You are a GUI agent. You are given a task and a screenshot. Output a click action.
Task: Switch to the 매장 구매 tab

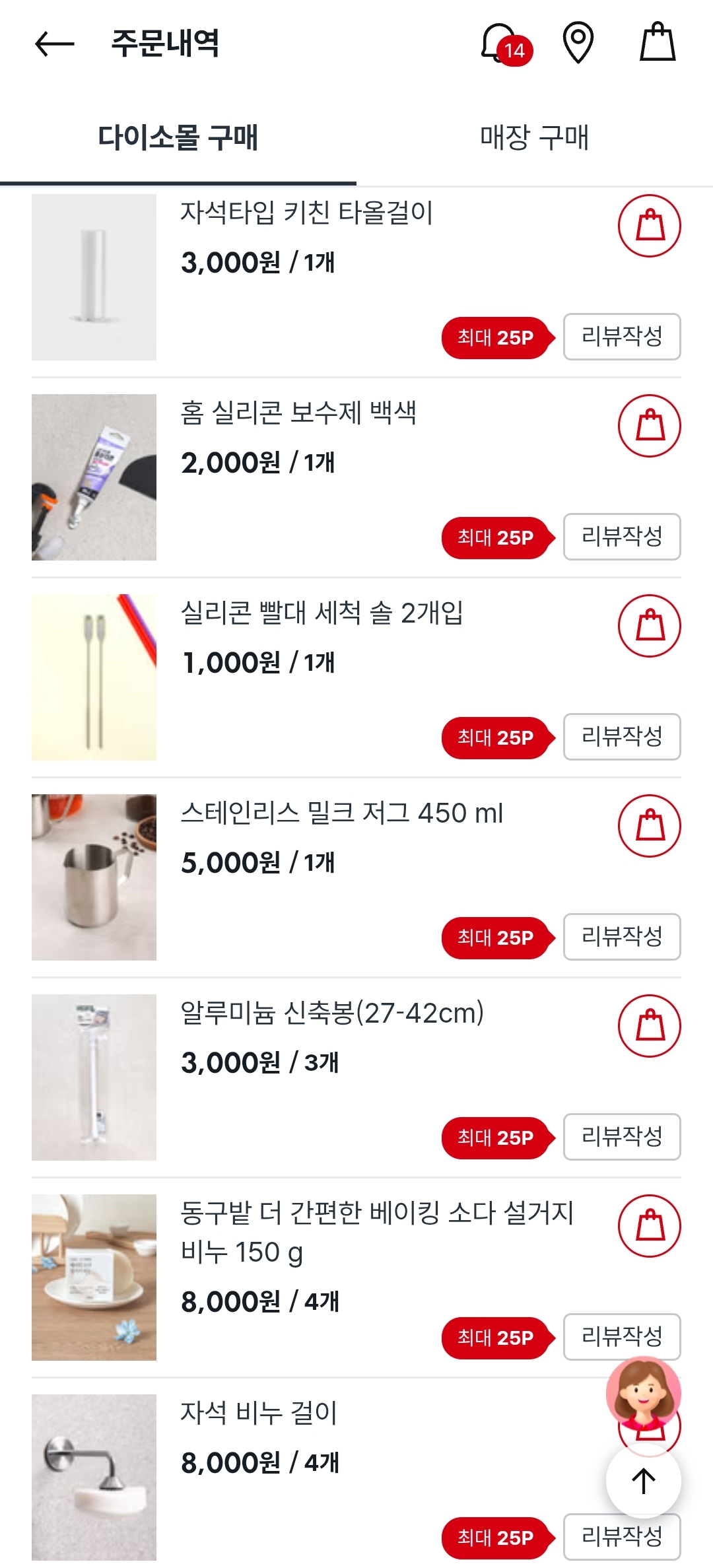[534, 137]
